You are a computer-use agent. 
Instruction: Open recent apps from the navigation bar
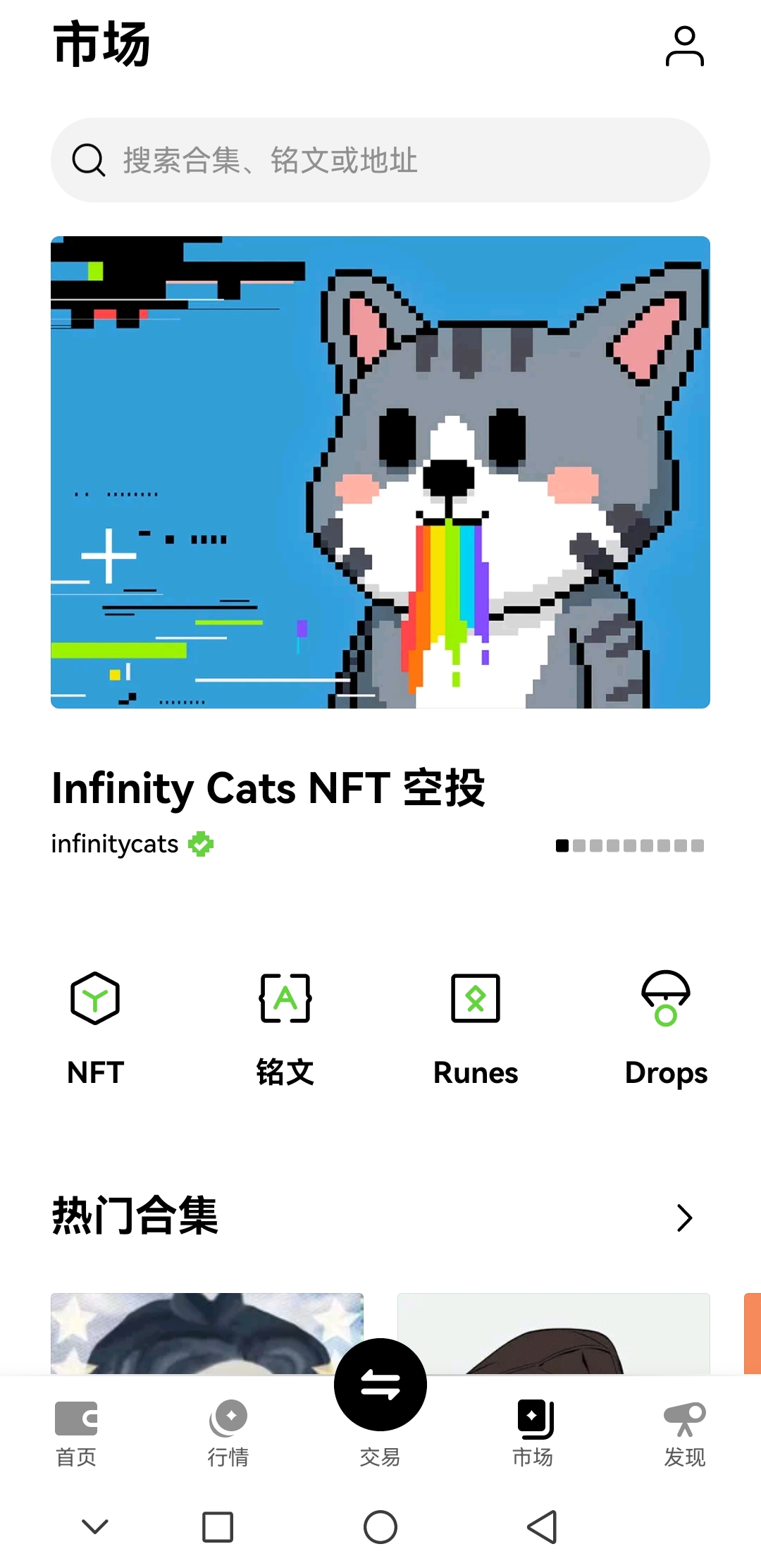pos(218,1527)
